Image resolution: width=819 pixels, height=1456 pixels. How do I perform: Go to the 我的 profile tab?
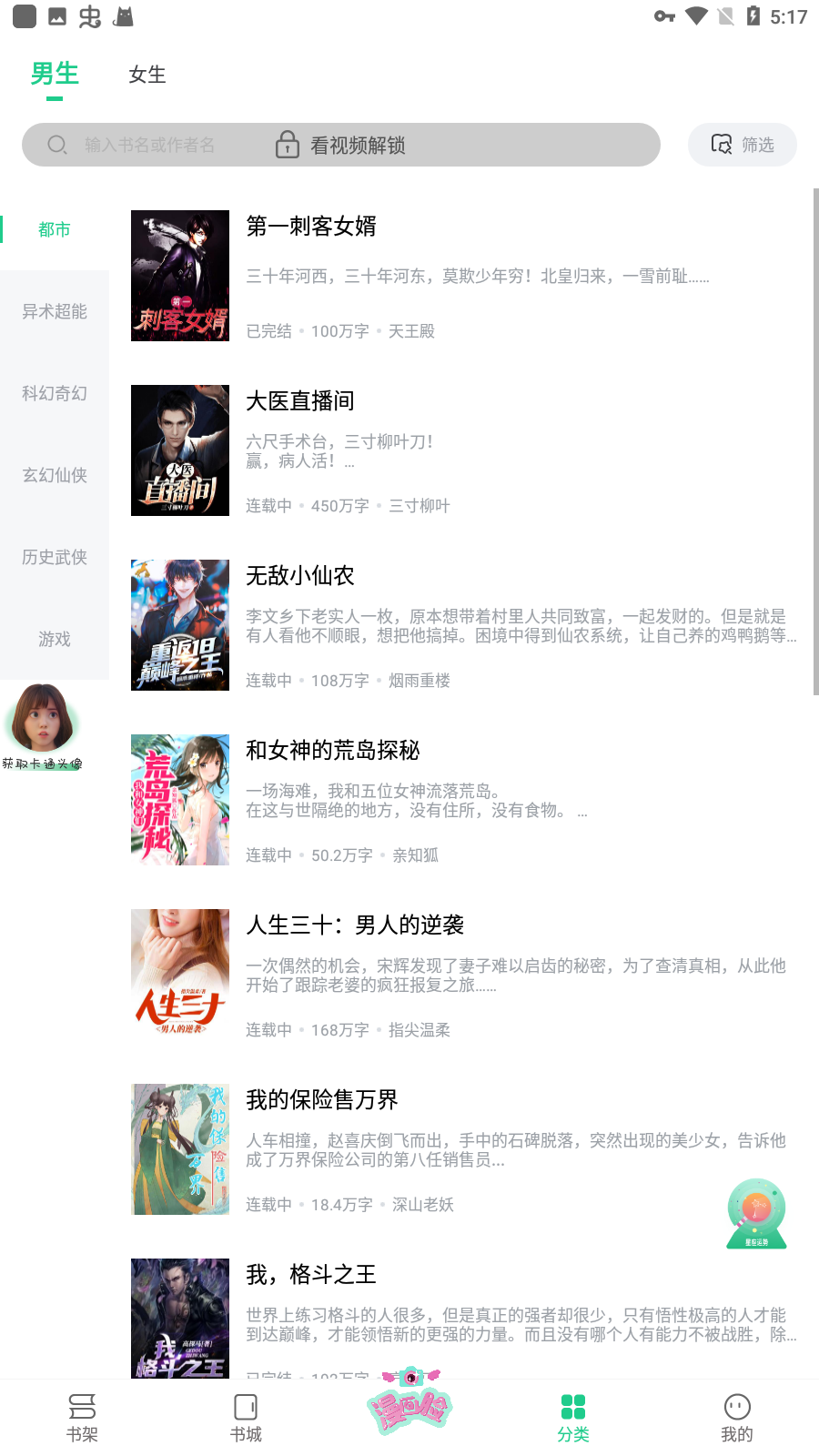coord(737,1418)
